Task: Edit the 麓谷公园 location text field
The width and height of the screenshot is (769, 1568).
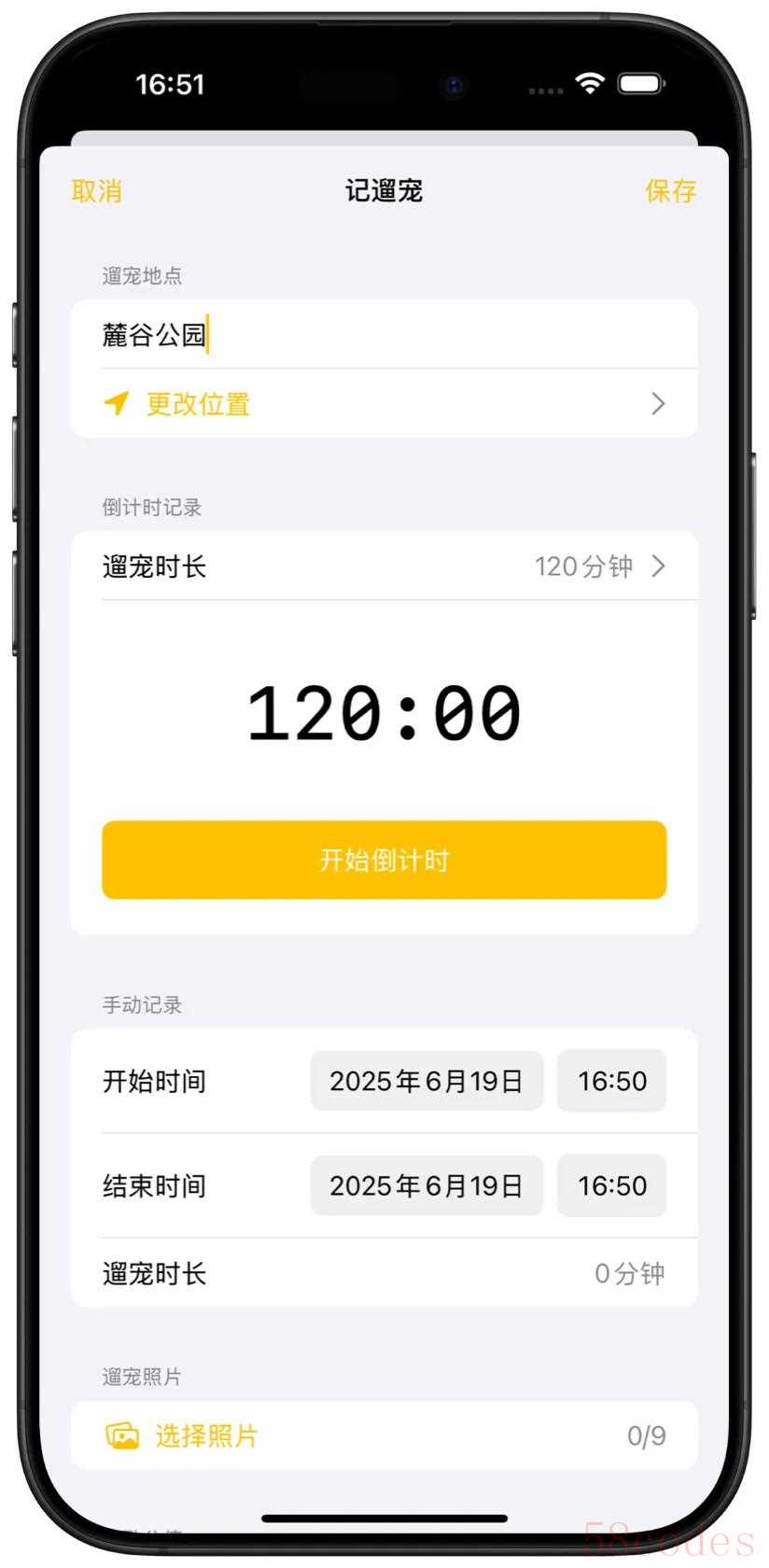Action: pos(384,334)
